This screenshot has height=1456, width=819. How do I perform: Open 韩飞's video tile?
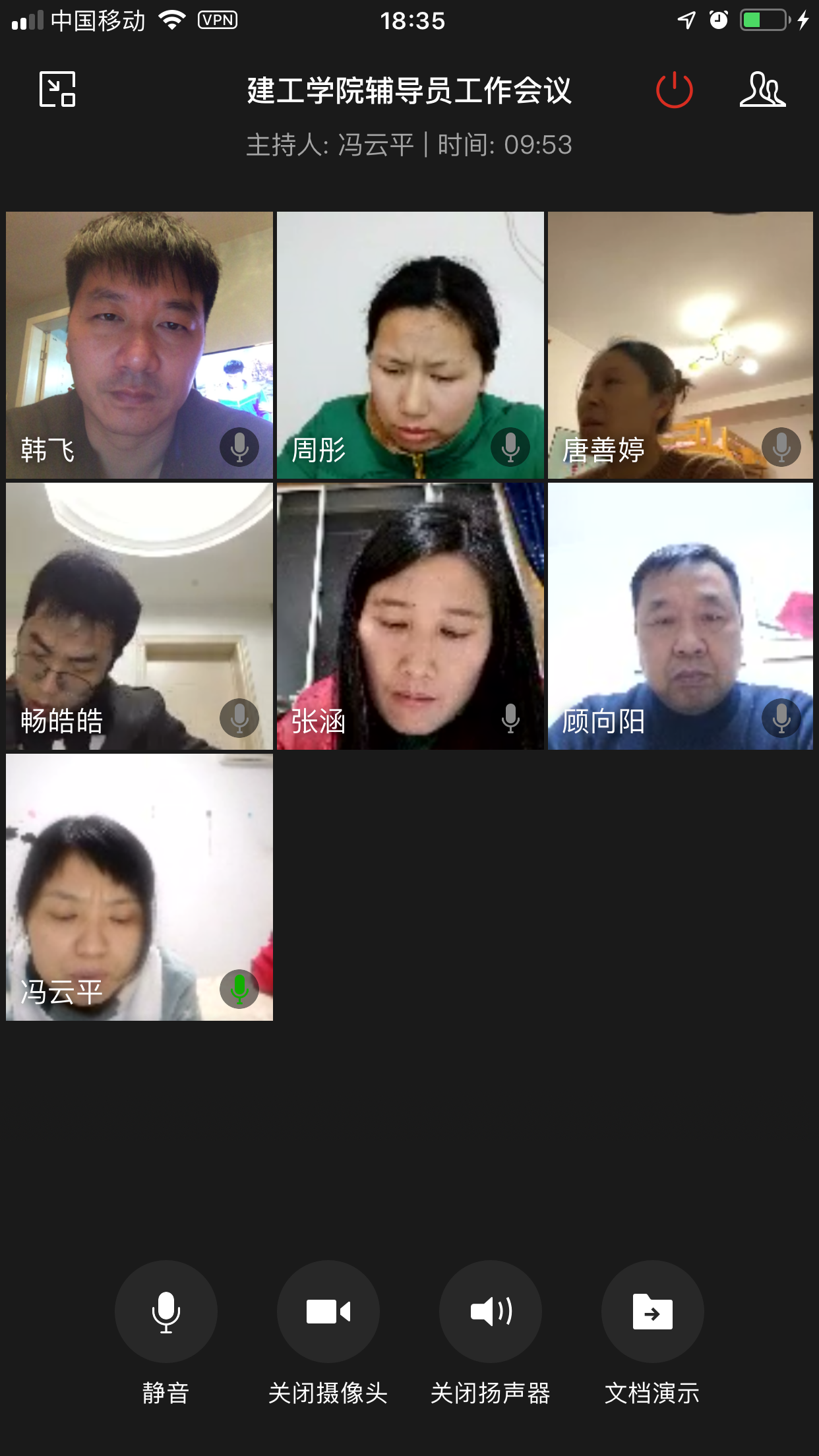(x=139, y=345)
